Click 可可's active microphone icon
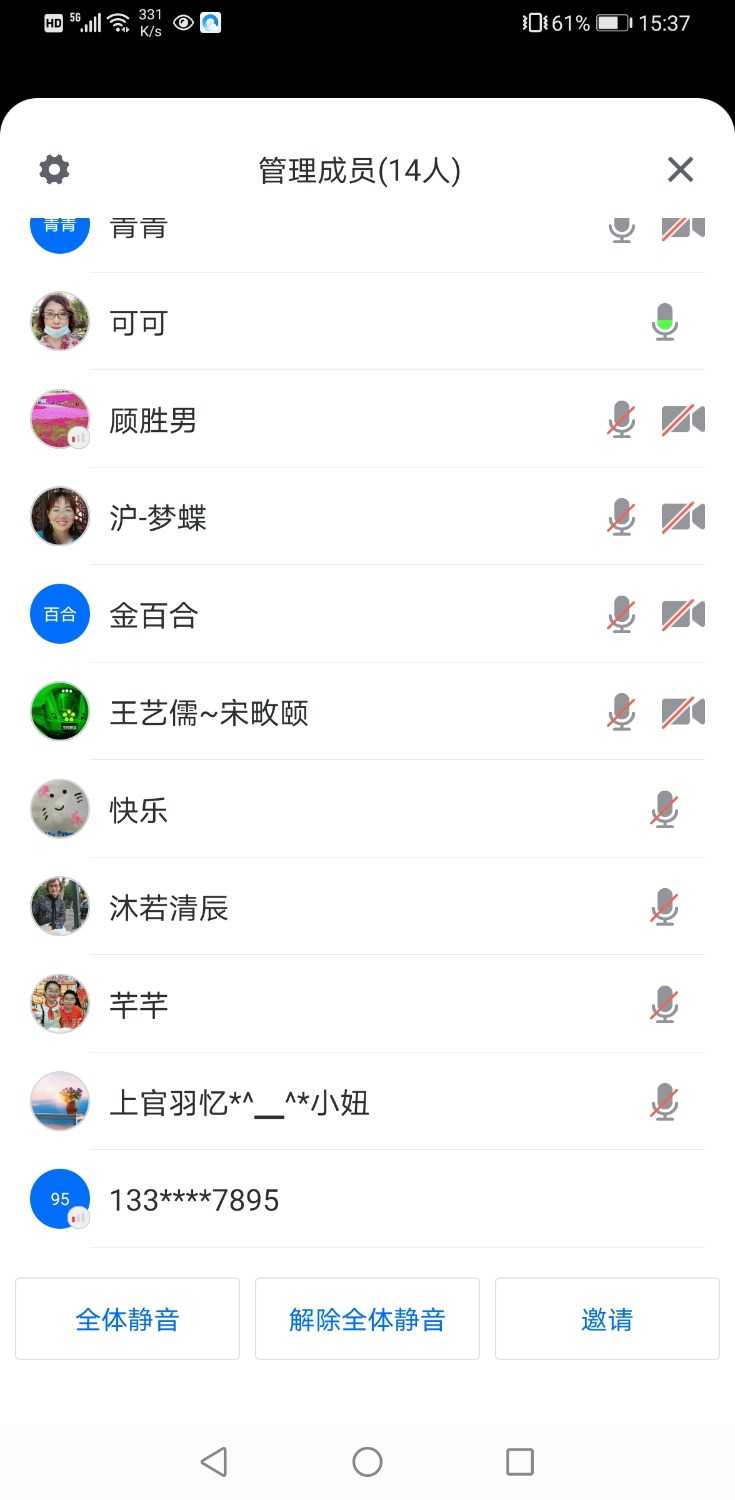The image size is (735, 1500). [x=664, y=322]
